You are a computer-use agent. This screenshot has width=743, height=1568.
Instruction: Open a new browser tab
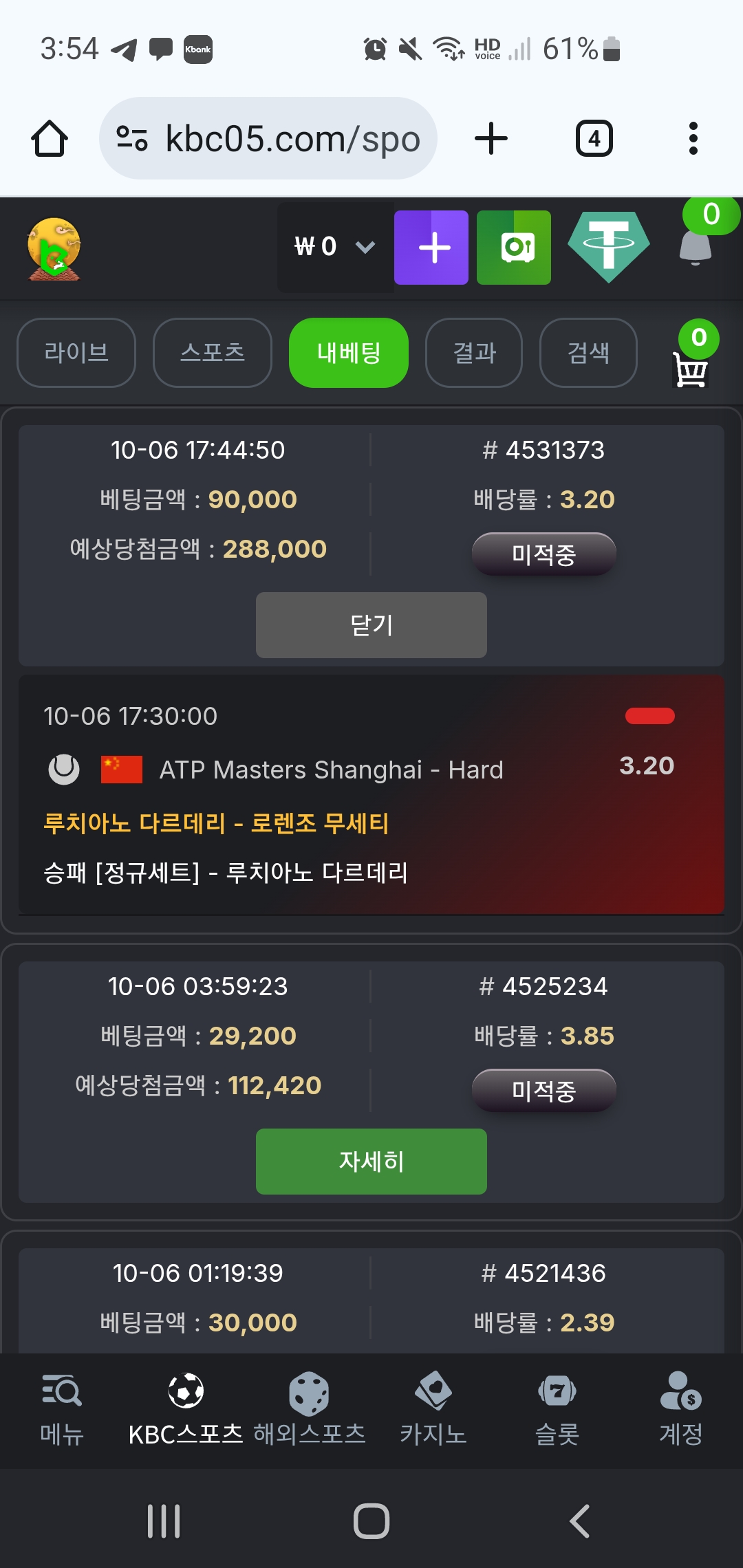pos(491,138)
